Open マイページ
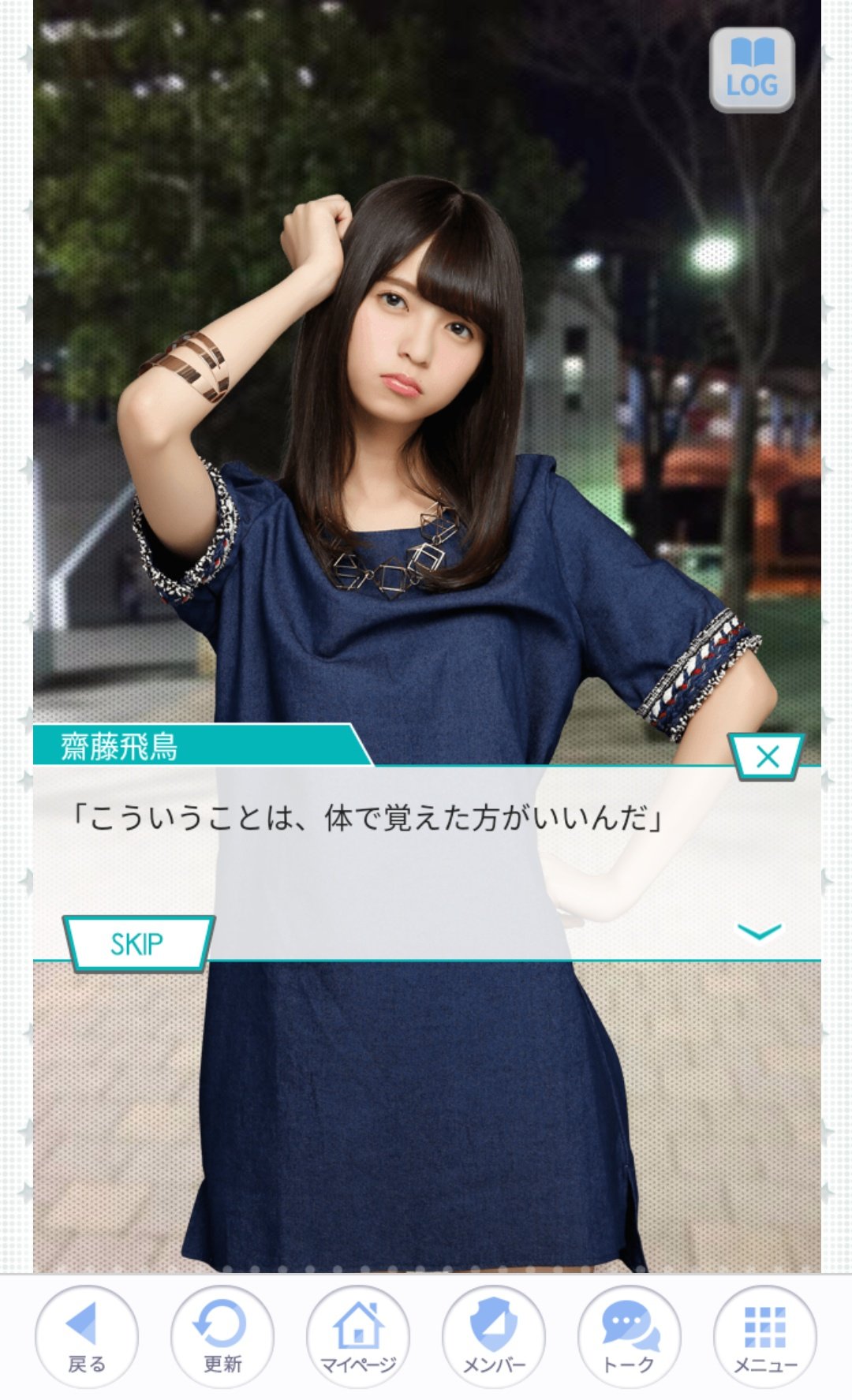Screen dimensions: 852x1400 tap(358, 1336)
